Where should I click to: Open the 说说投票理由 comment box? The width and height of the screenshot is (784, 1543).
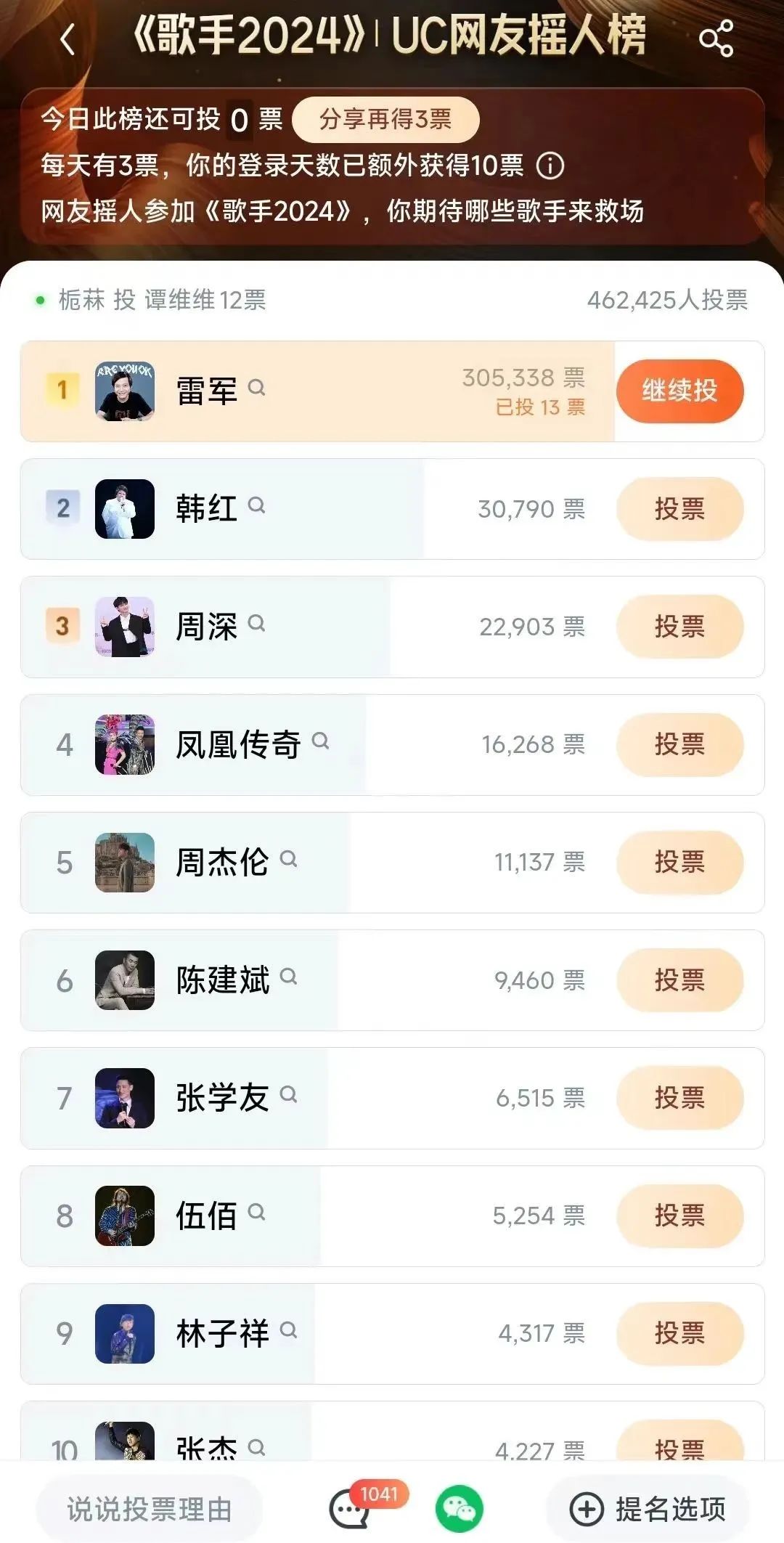[x=150, y=1509]
